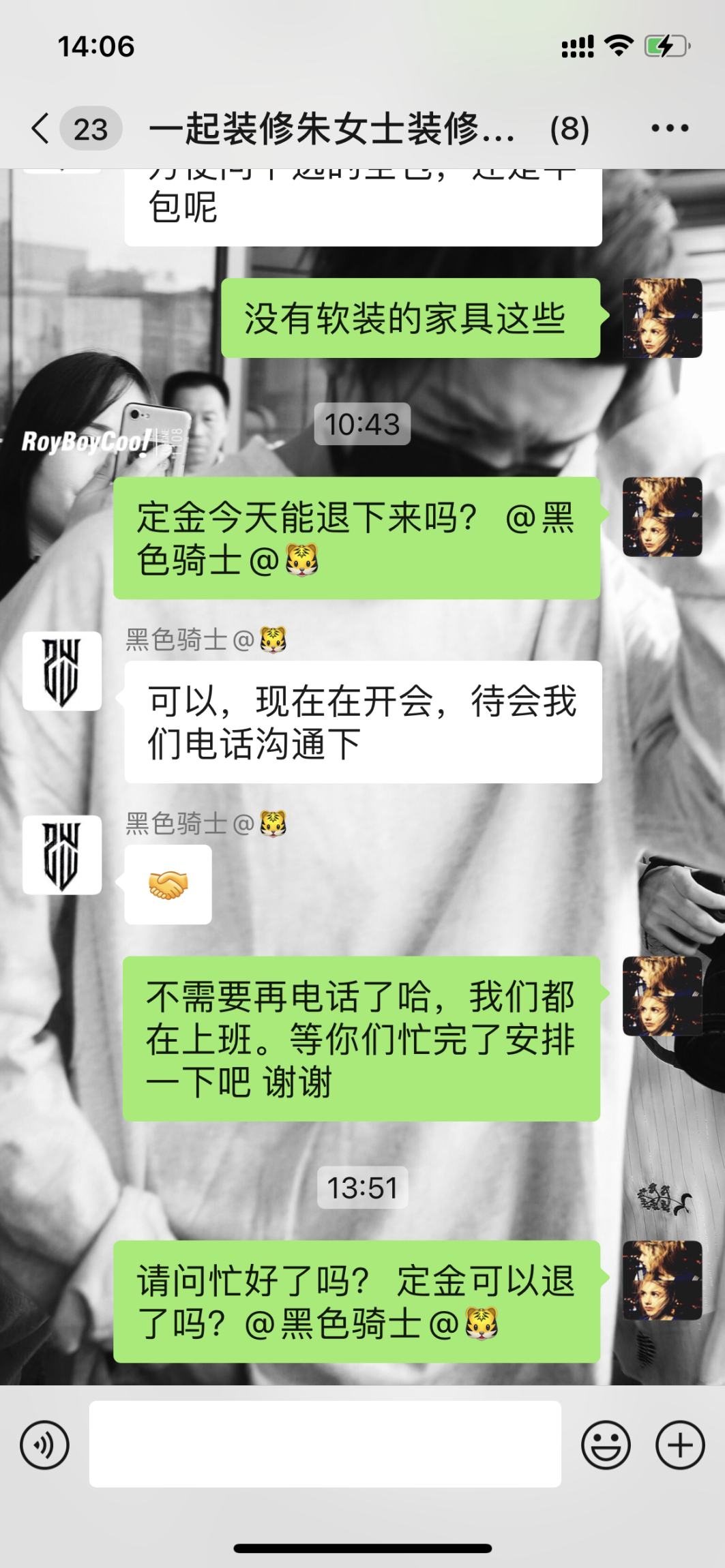The image size is (725, 1568).
Task: Go back to the chat list
Action: click(41, 128)
